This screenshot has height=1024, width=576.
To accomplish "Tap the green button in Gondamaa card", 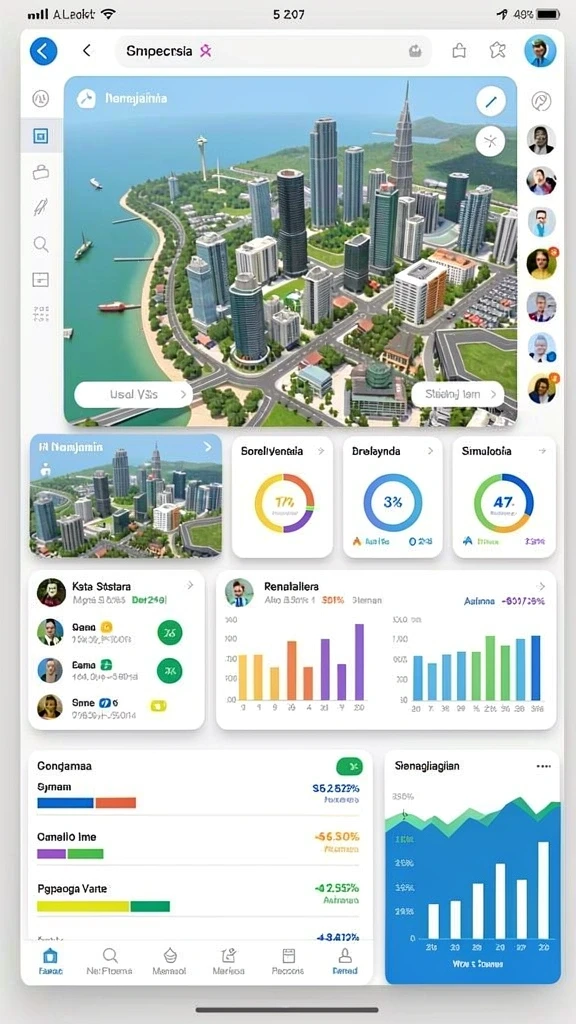I will click(349, 766).
